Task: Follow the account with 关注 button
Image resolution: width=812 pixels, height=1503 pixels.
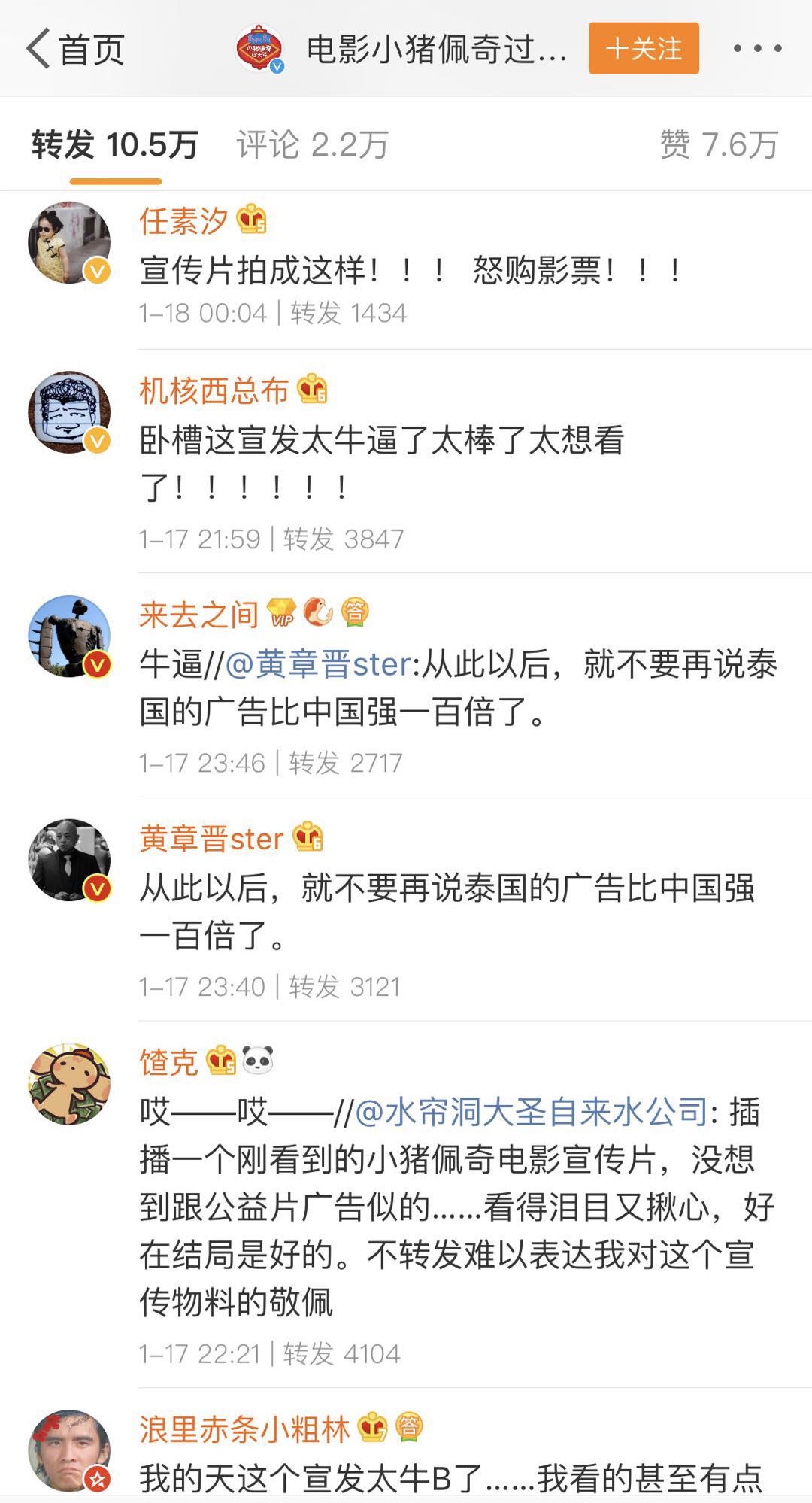Action: 644,49
